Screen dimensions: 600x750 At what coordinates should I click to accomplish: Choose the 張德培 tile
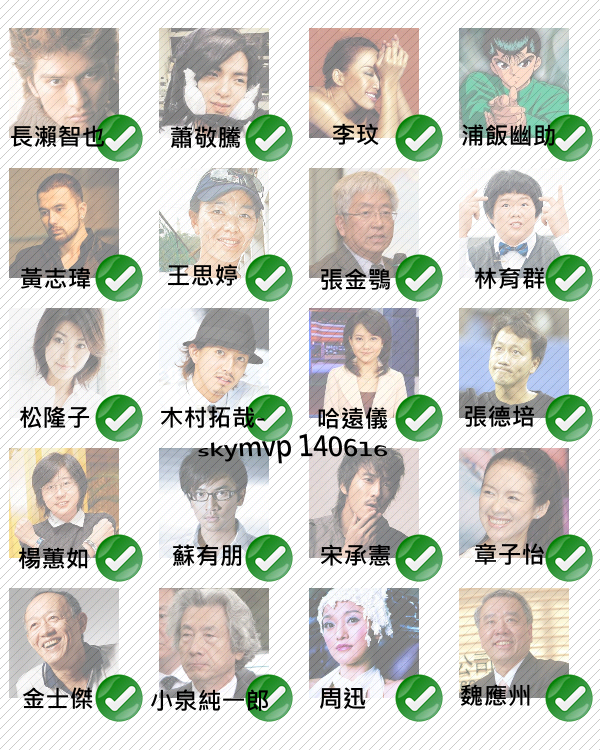tap(514, 363)
